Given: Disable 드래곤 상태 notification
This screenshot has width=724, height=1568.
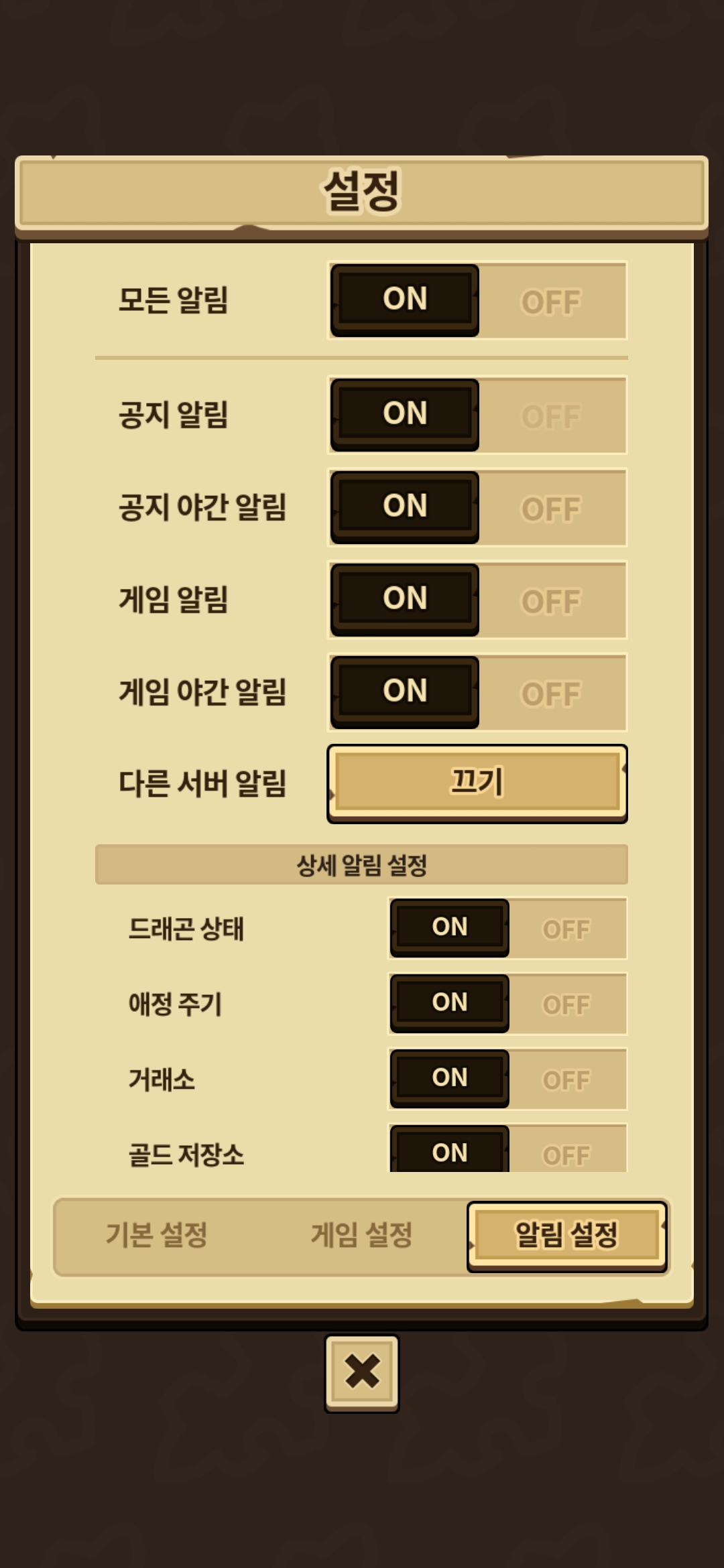Looking at the screenshot, I should point(566,929).
